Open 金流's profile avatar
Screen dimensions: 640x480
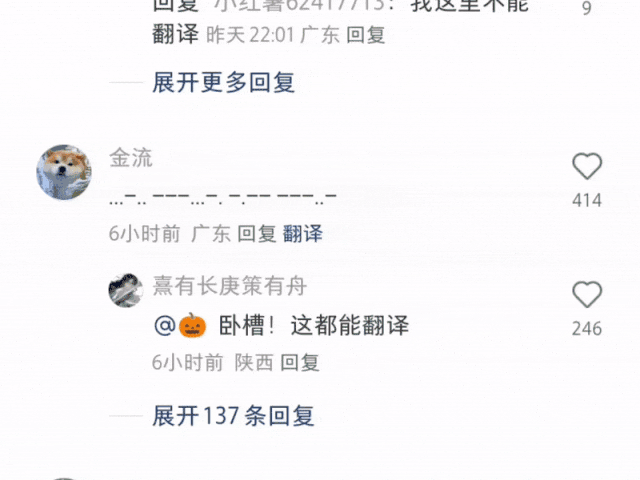64,171
